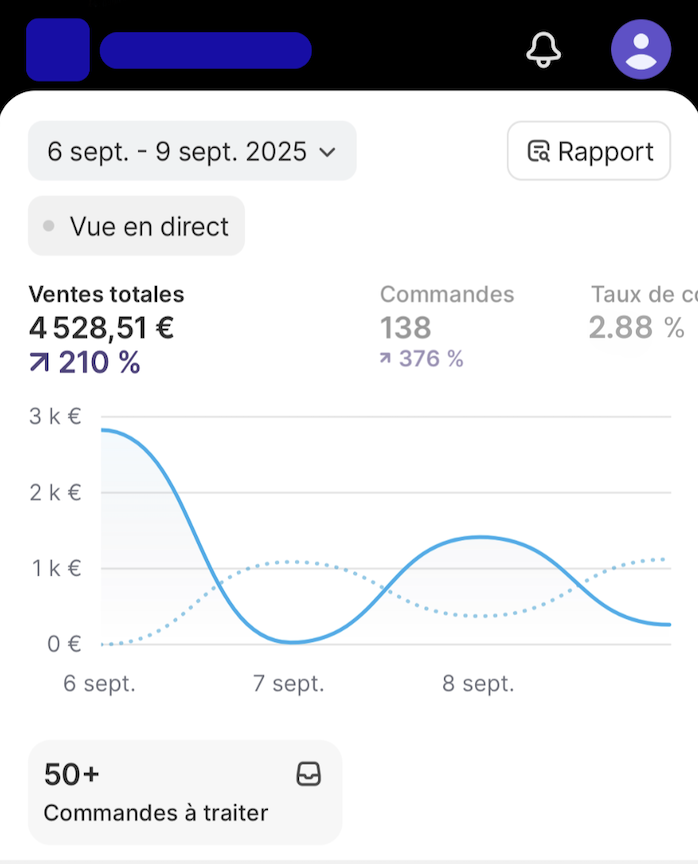The width and height of the screenshot is (698, 864).
Task: Expand the 6 sept. - 9 sept. 2025 date range
Action: click(192, 151)
